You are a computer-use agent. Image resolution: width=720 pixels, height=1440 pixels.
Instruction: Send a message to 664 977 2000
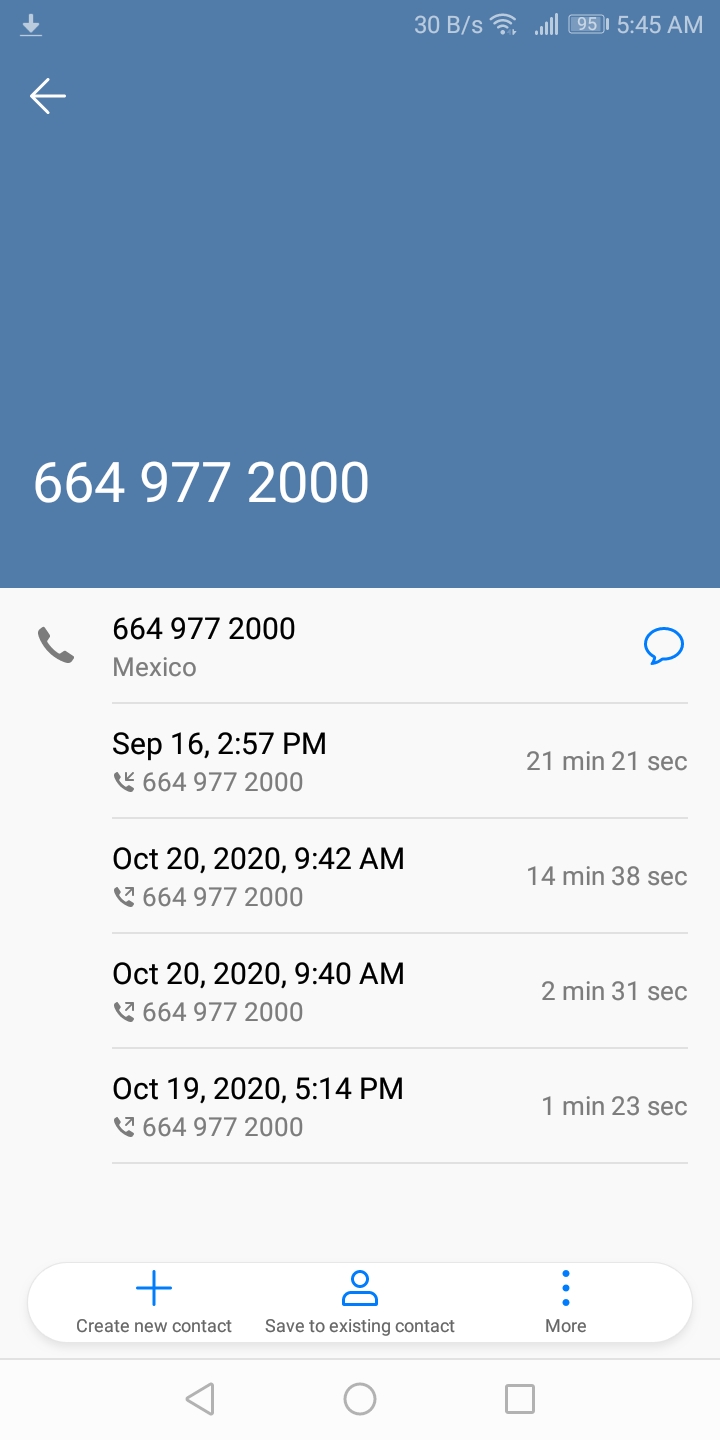pos(663,646)
